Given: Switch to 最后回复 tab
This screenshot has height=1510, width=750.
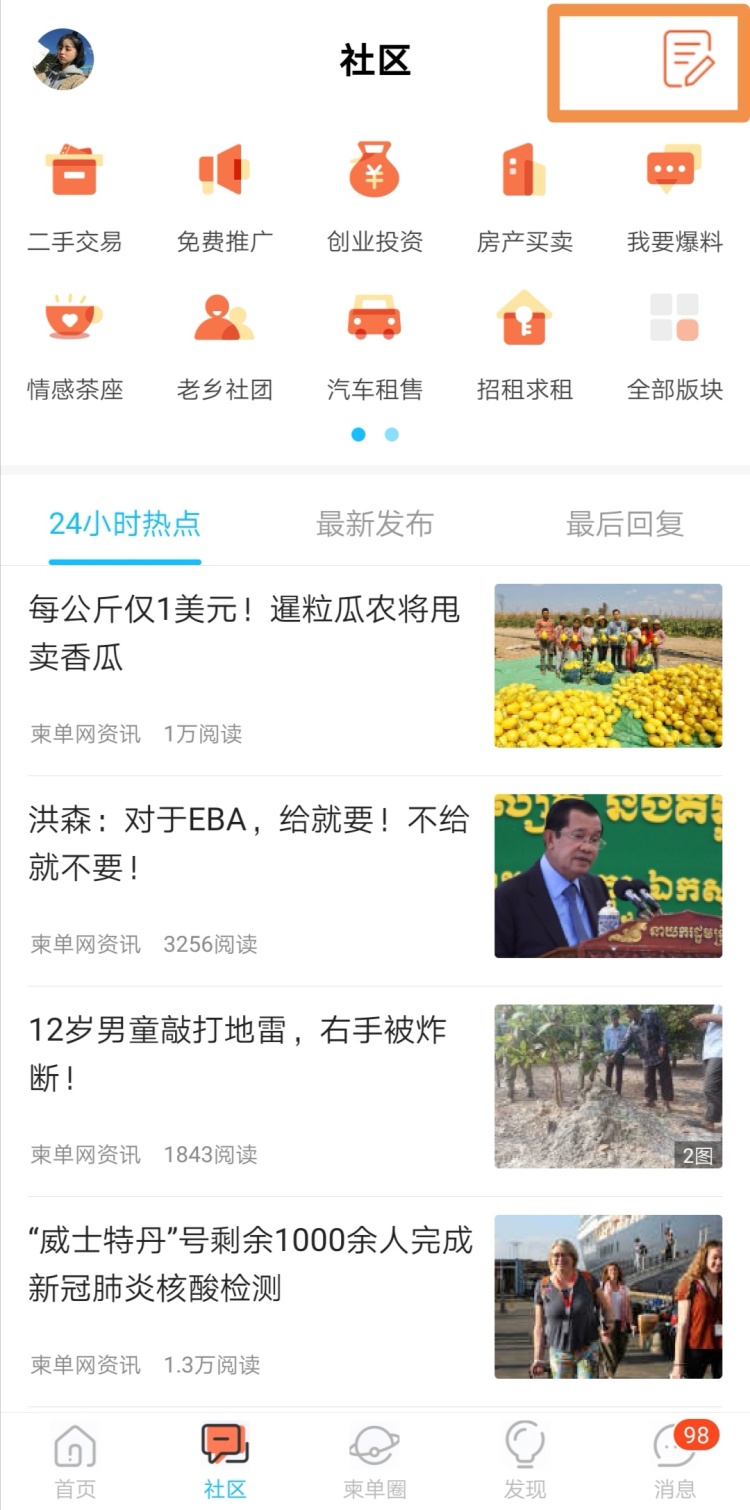Looking at the screenshot, I should click(x=625, y=524).
